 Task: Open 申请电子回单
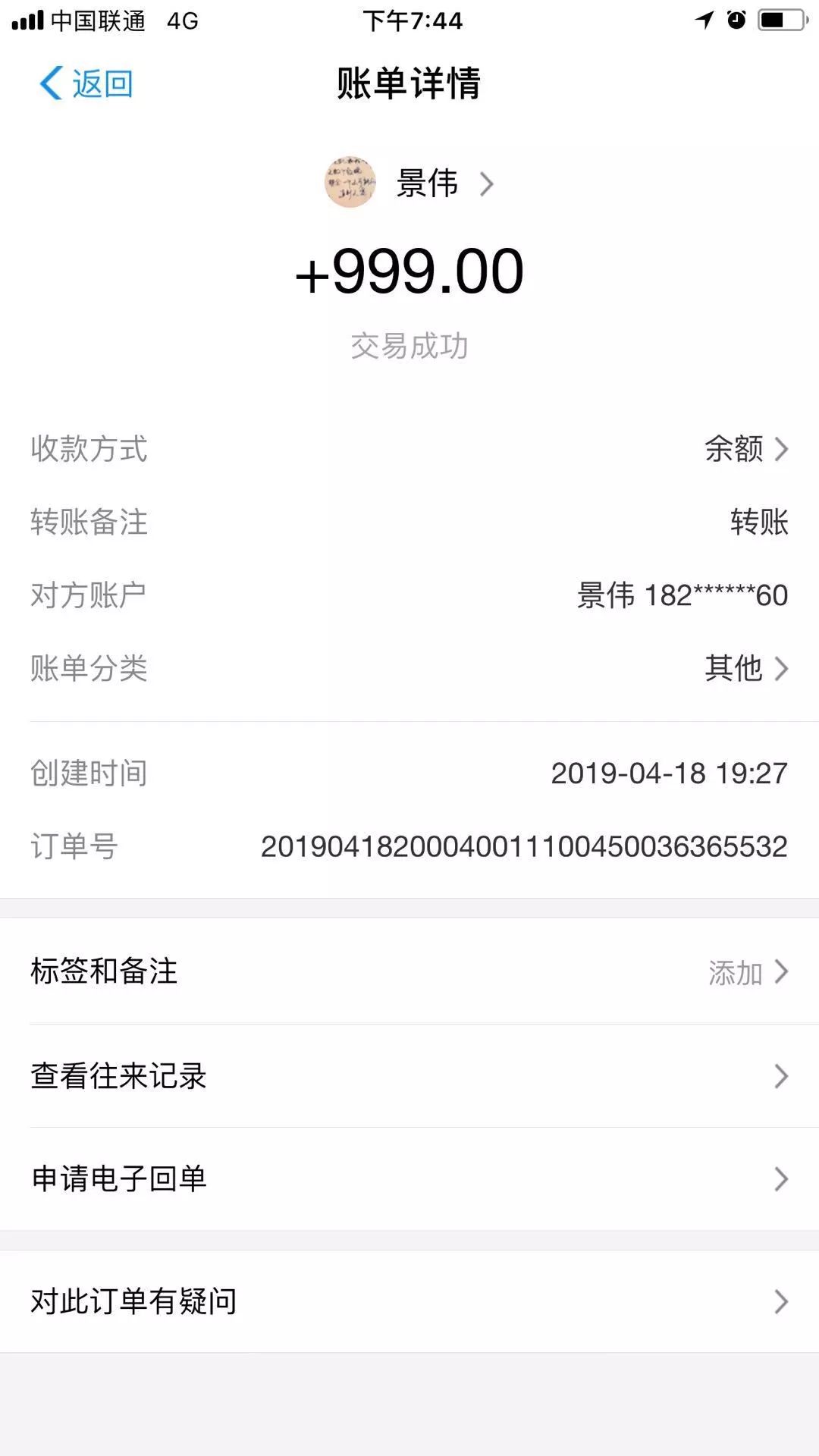409,1178
